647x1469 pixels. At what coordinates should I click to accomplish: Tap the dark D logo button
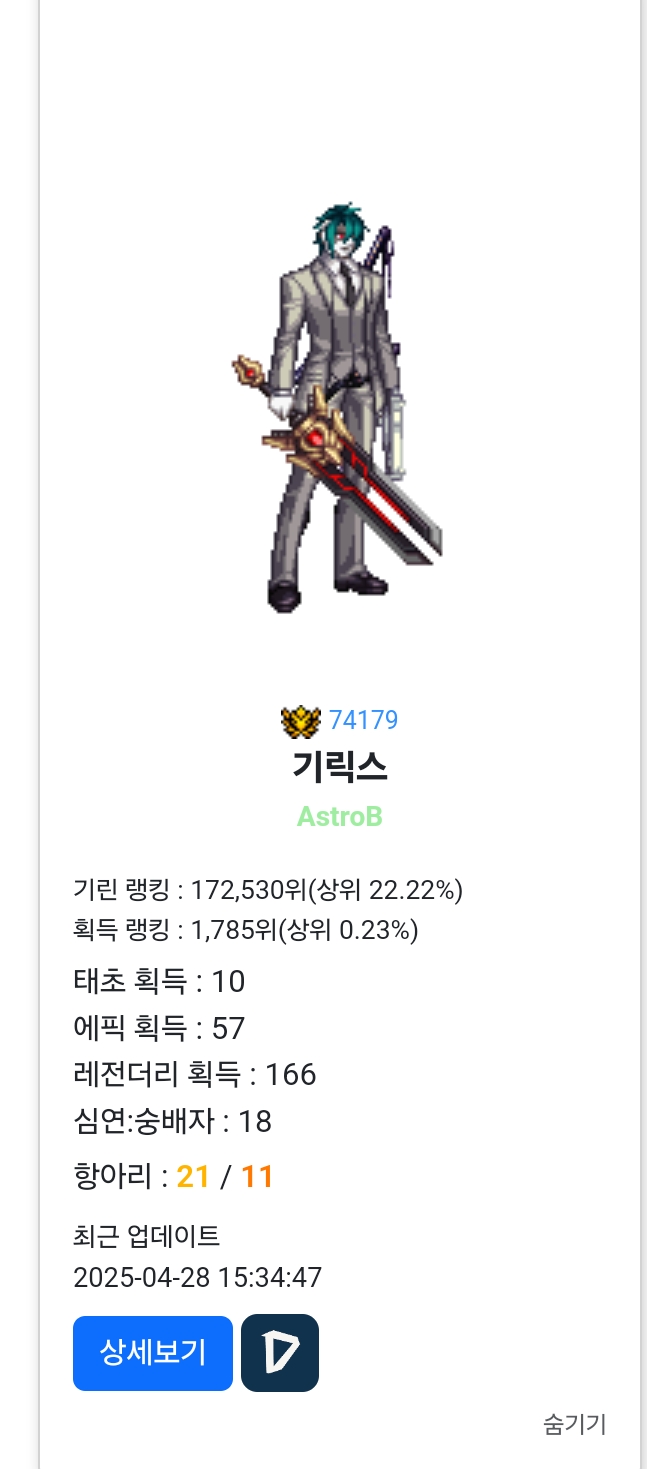point(280,1353)
